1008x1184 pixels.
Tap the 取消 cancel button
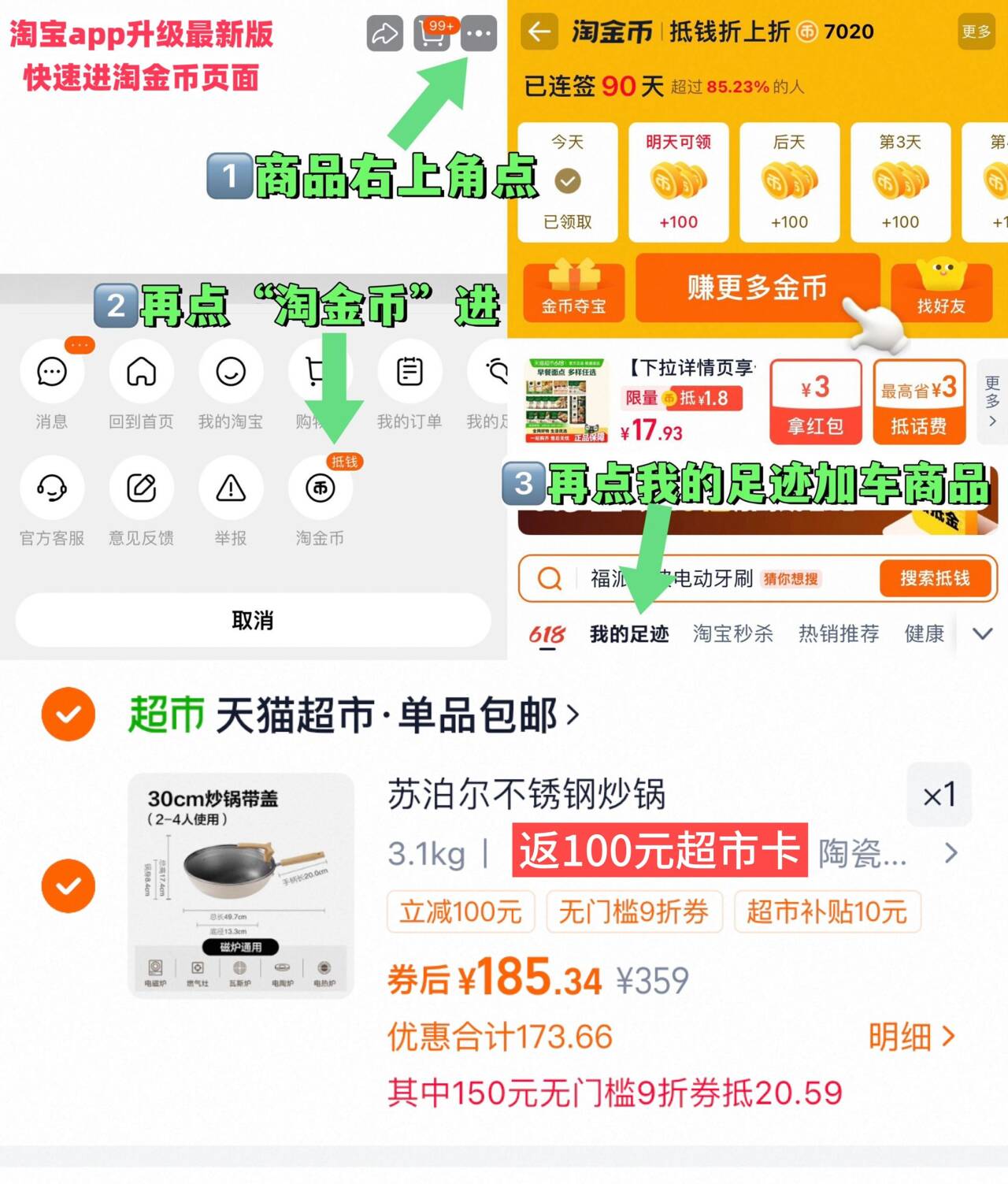250,621
